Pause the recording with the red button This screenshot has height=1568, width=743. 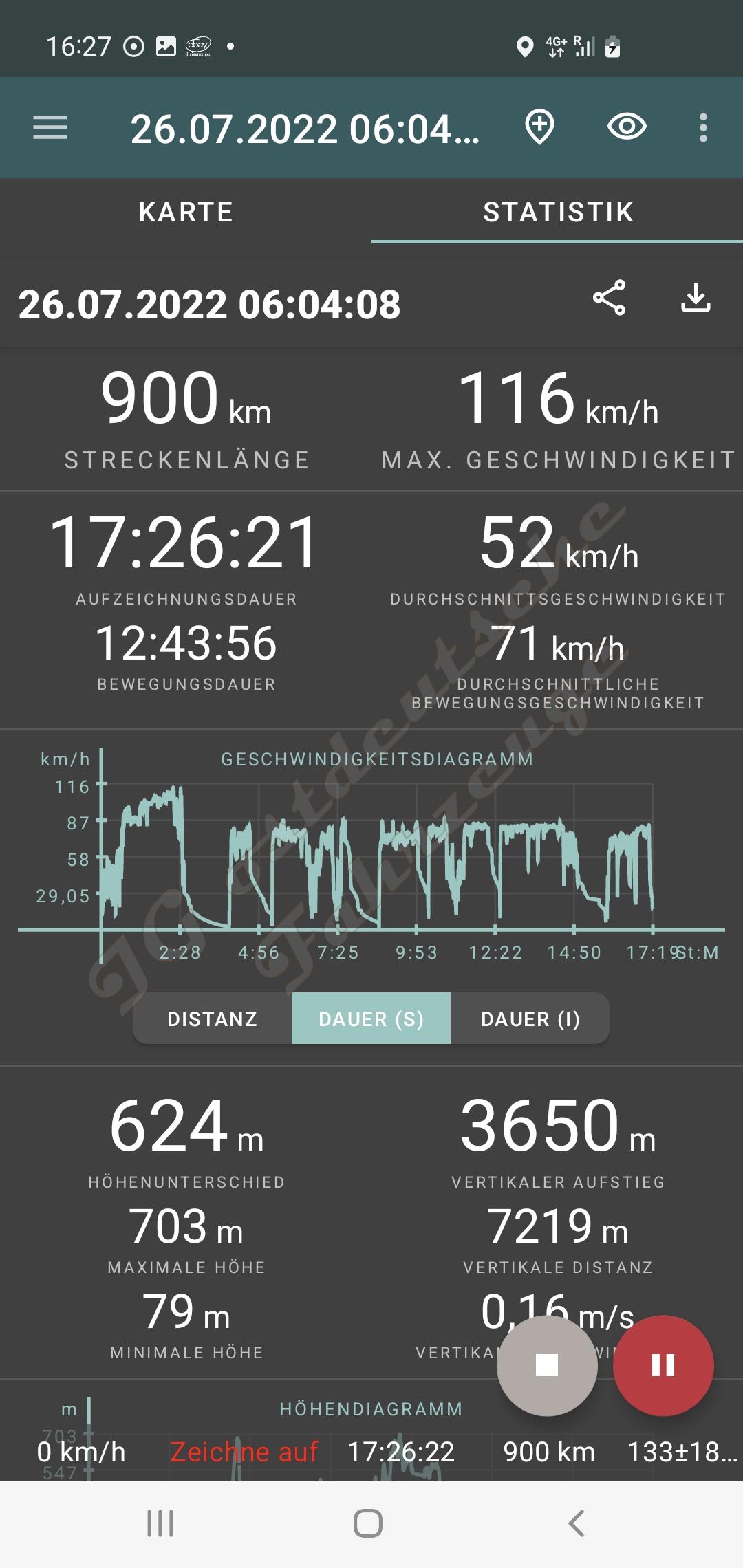663,1365
